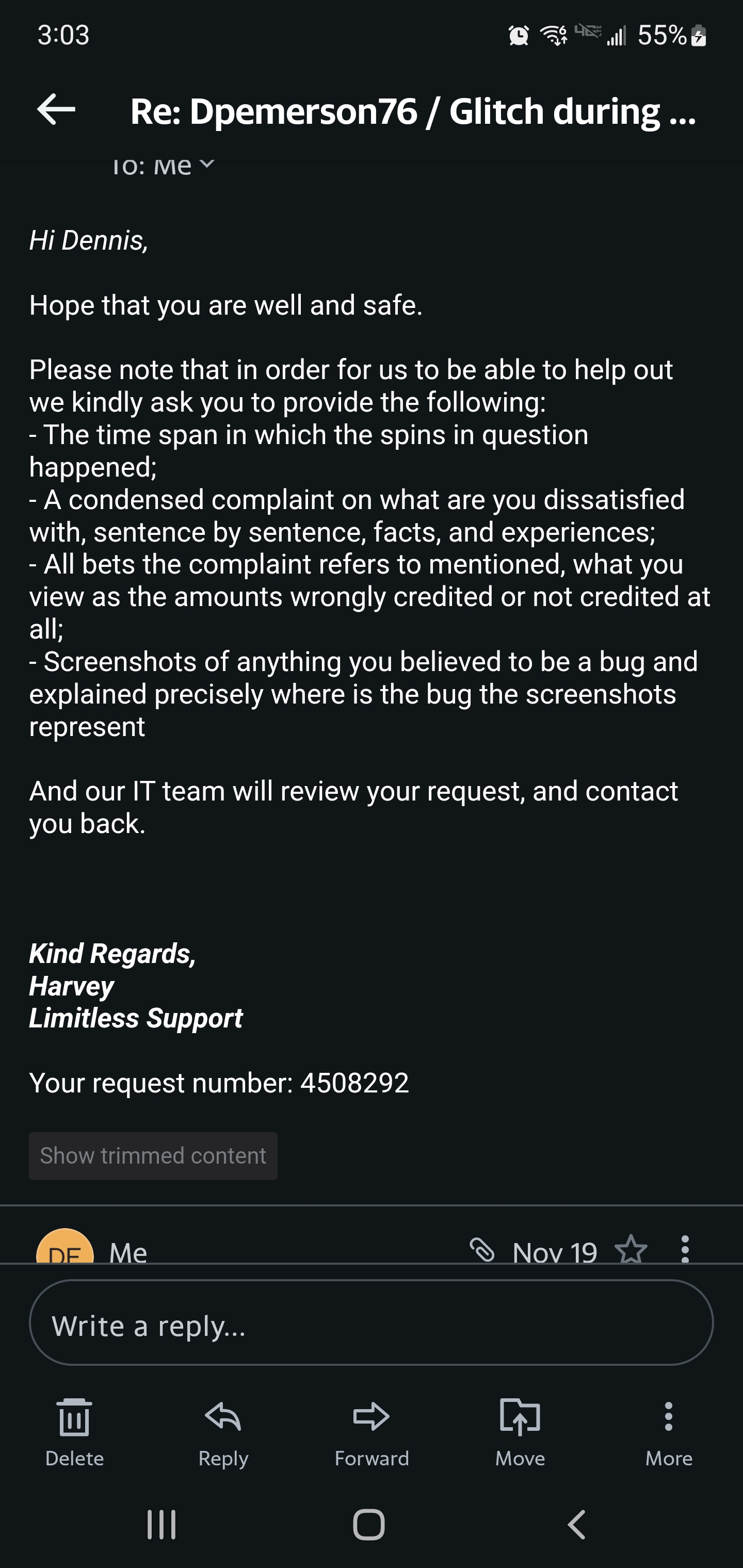Open recent apps from navigation bar
The height and width of the screenshot is (1568, 743).
[161, 1525]
